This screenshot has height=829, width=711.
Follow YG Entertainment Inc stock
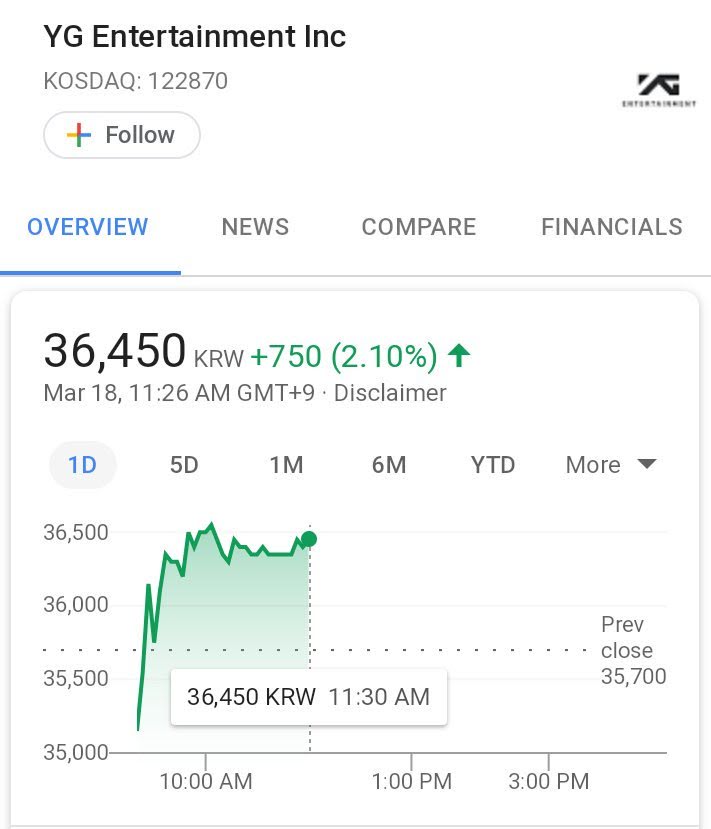pos(122,135)
